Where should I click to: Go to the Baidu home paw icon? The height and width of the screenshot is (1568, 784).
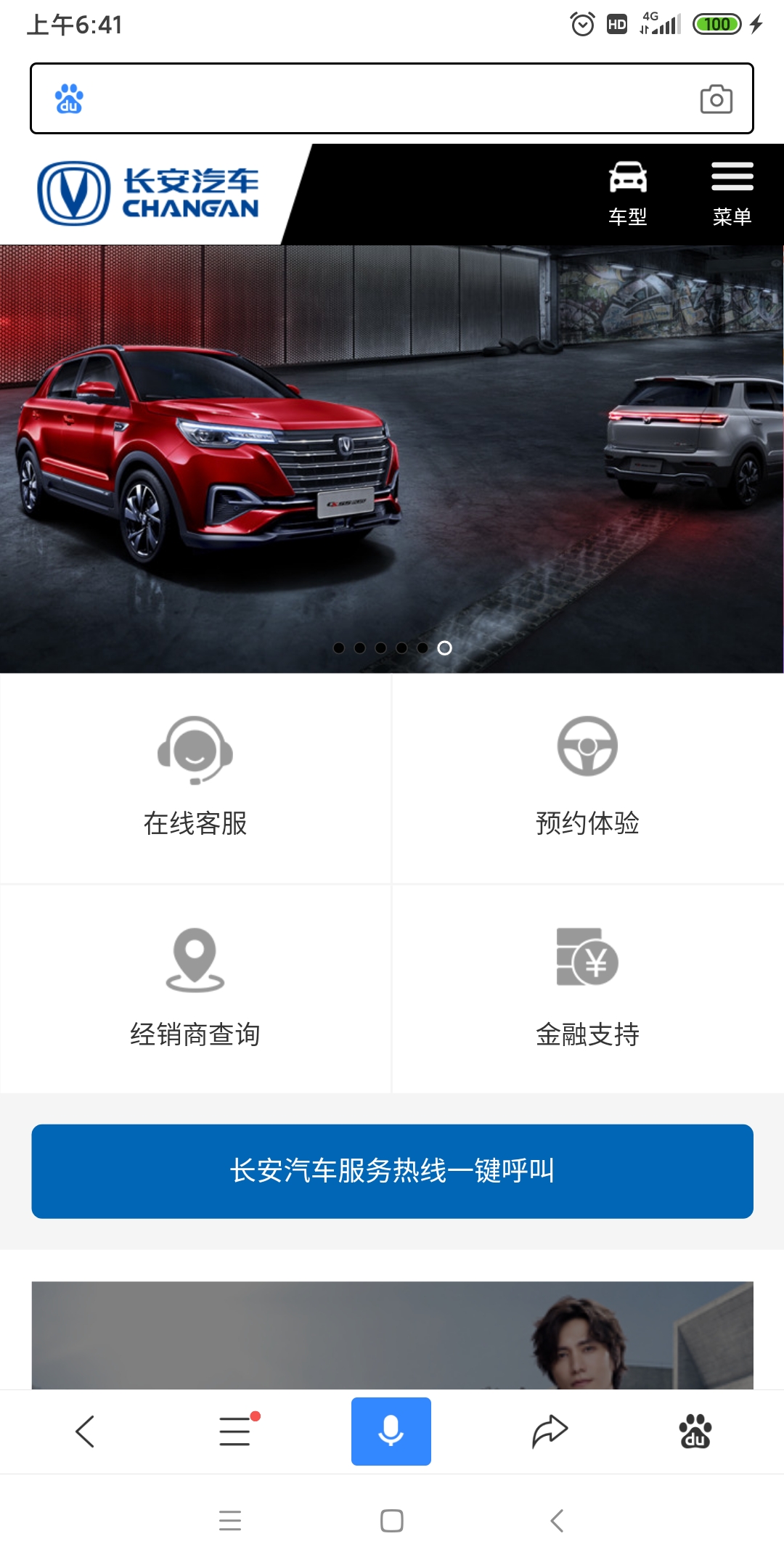pyautogui.click(x=695, y=1432)
